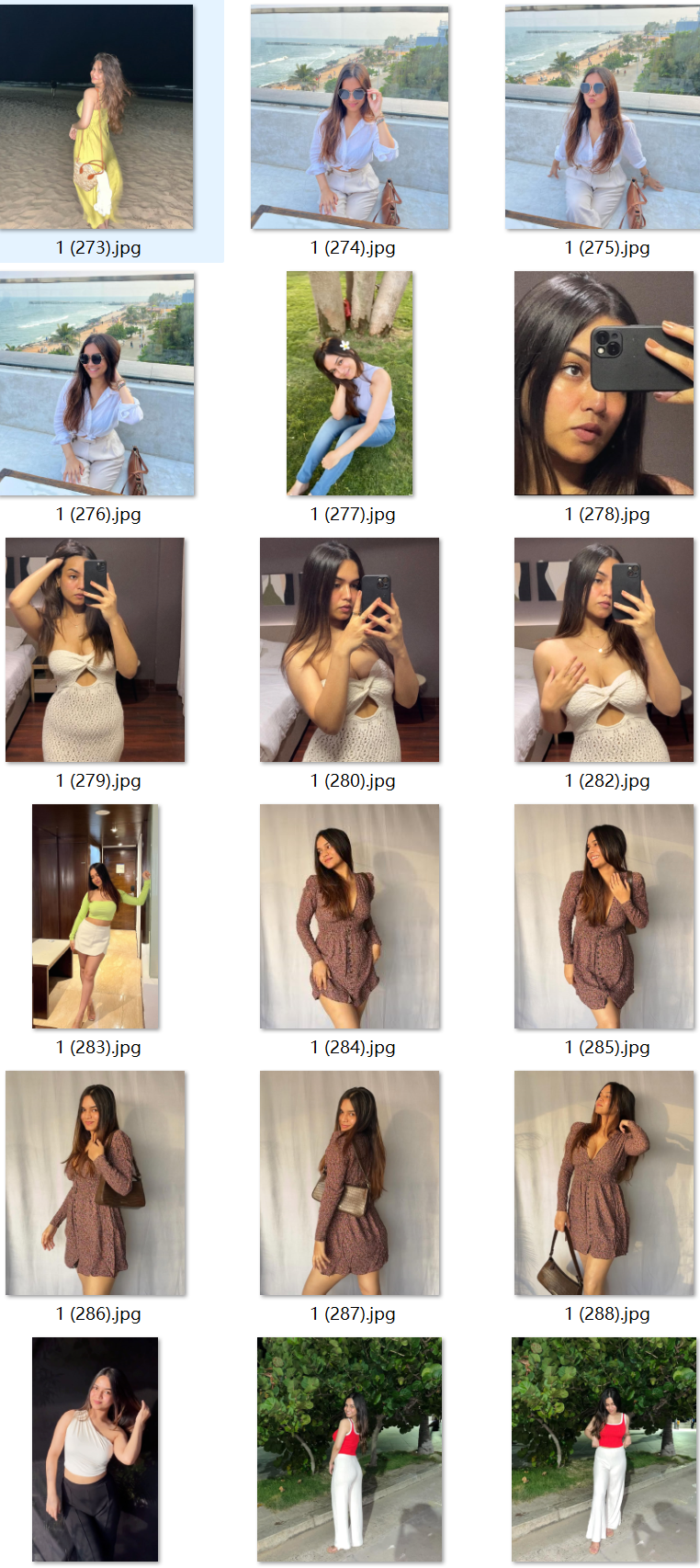The image size is (700, 1568).
Task: Open the image 1 (278).jpg
Action: (604, 383)
